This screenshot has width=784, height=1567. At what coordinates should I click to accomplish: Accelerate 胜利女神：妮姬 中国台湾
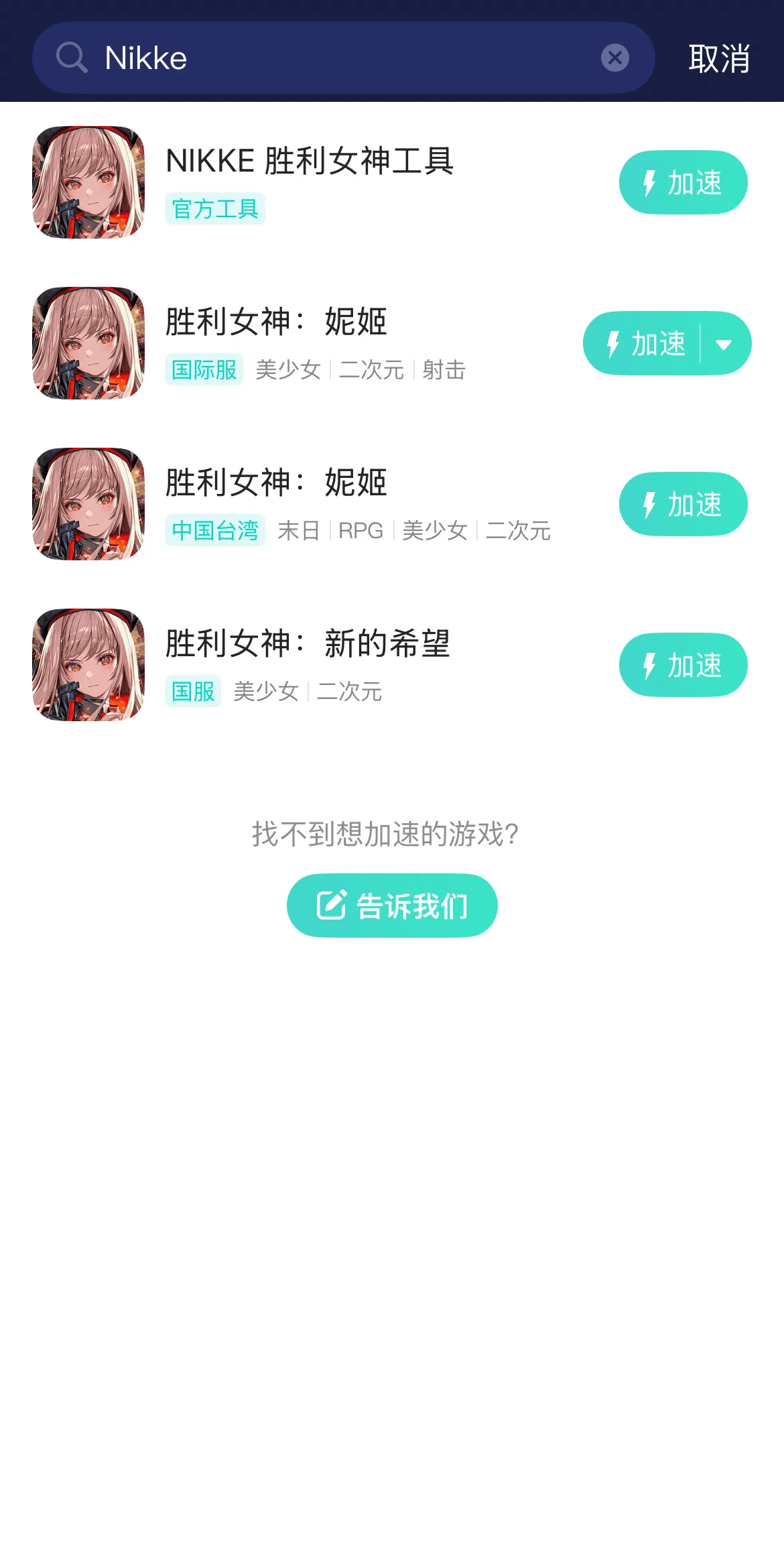coord(682,504)
